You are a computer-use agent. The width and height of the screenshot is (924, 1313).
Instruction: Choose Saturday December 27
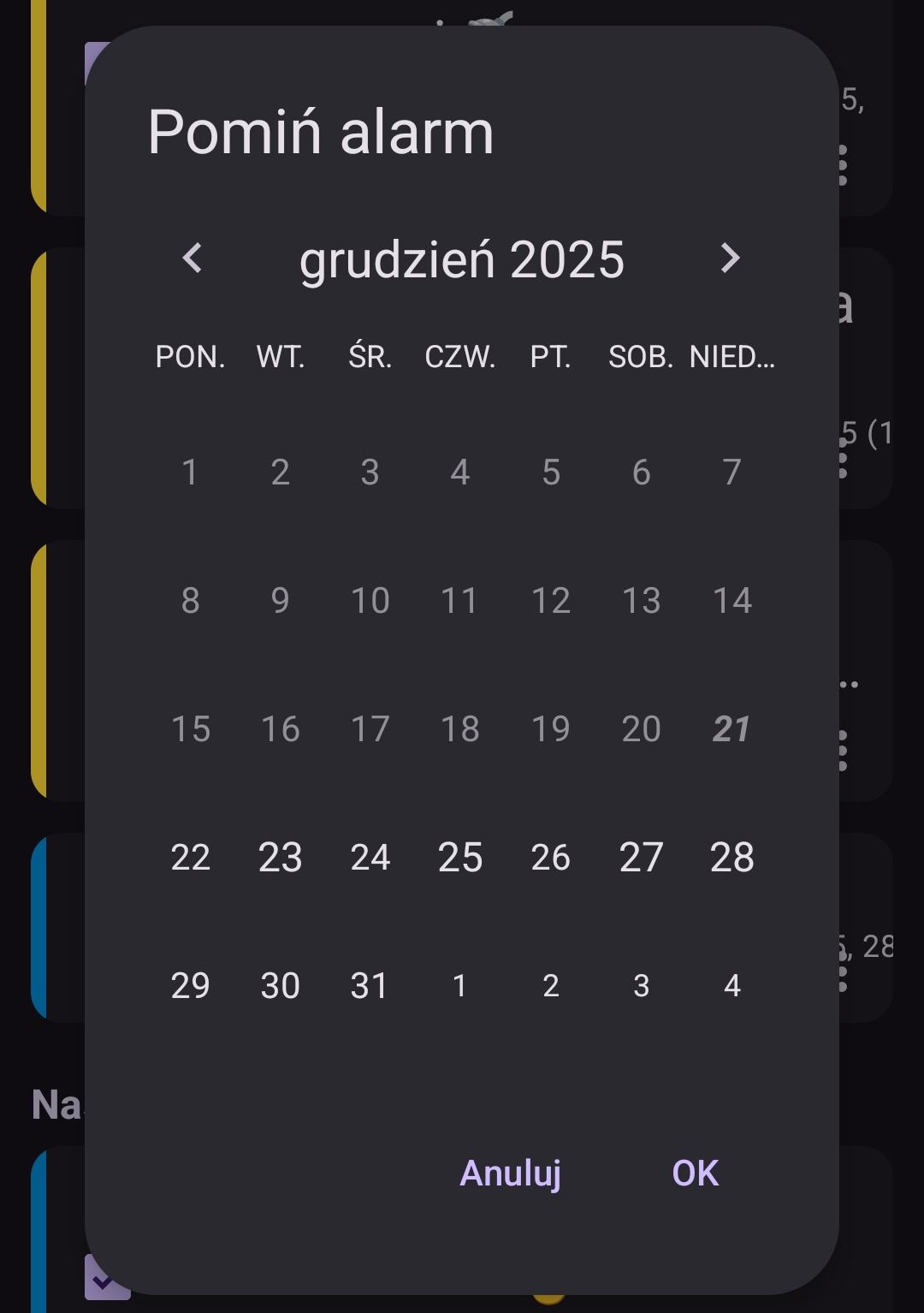(x=641, y=858)
